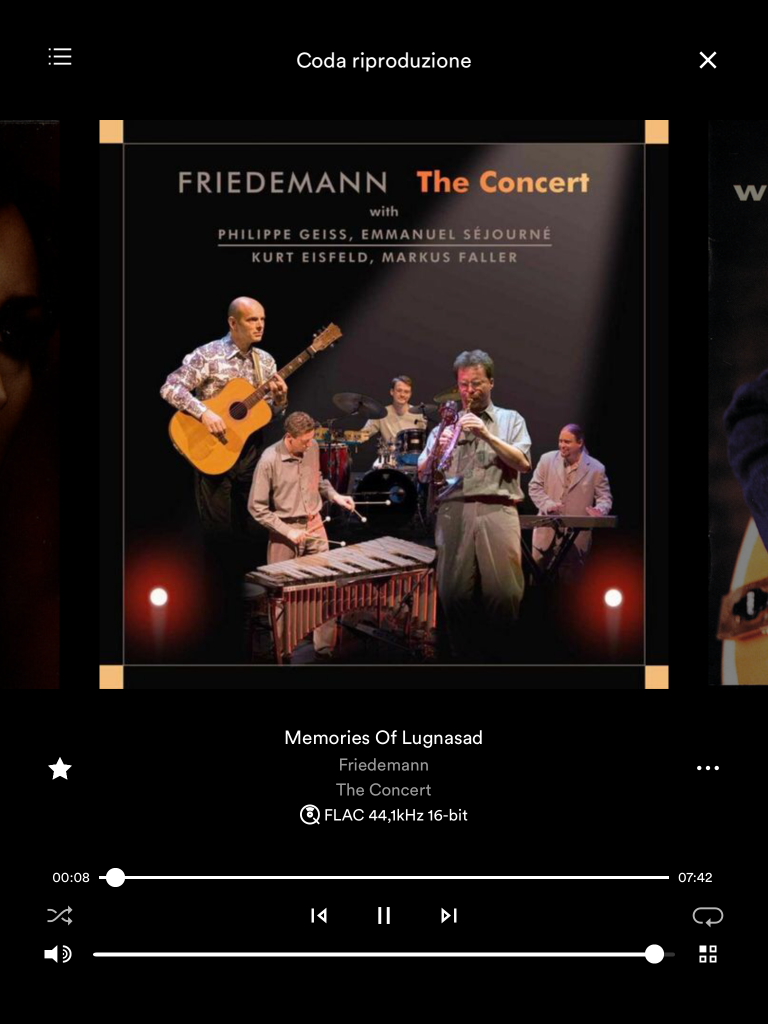Toggle repeat mode
This screenshot has width=768, height=1024.
click(708, 915)
